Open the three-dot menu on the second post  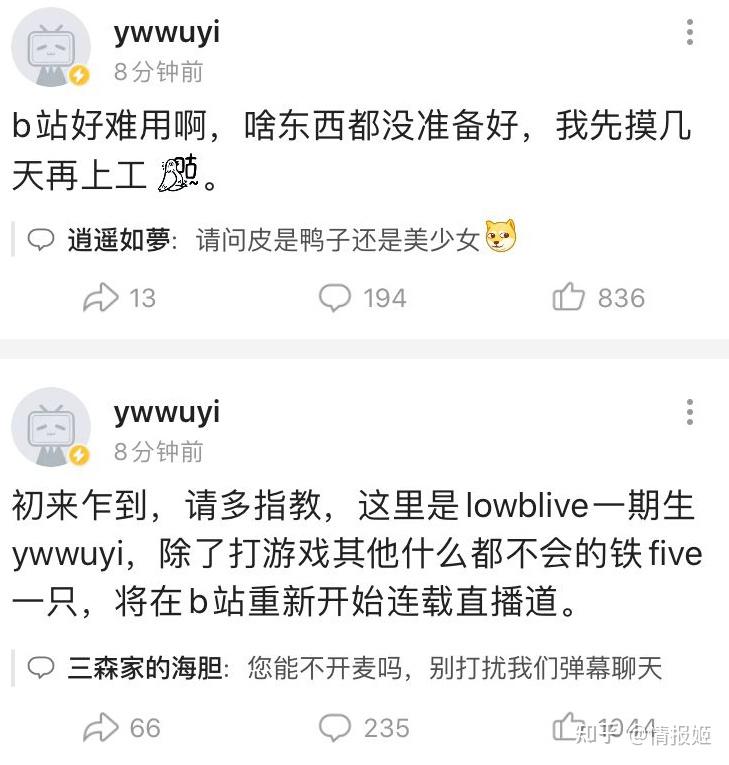(689, 412)
